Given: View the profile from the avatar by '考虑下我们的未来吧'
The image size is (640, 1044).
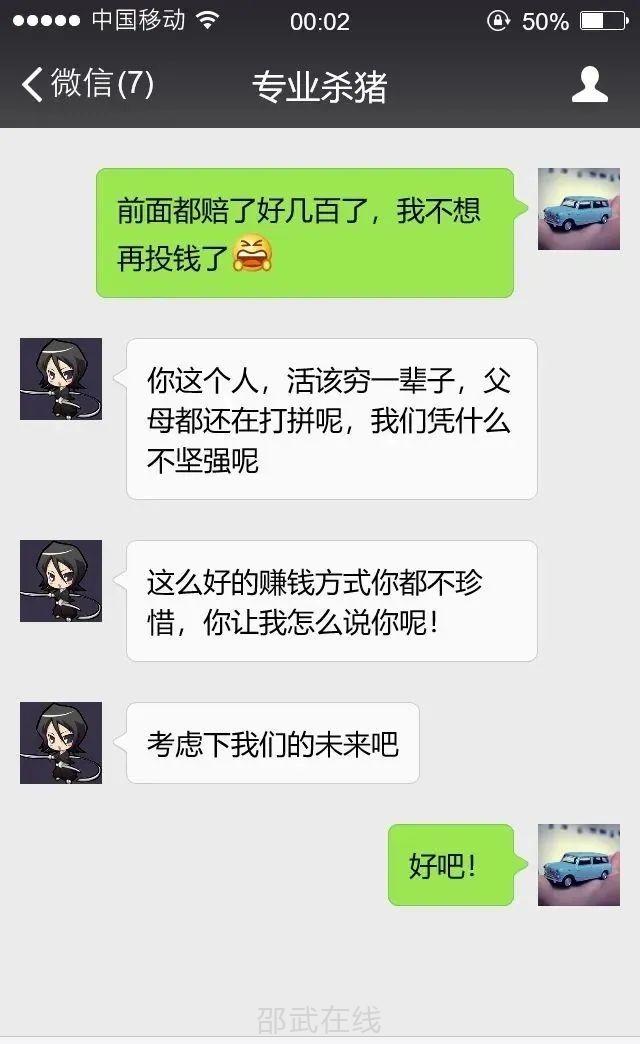Looking at the screenshot, I should pos(61,743).
